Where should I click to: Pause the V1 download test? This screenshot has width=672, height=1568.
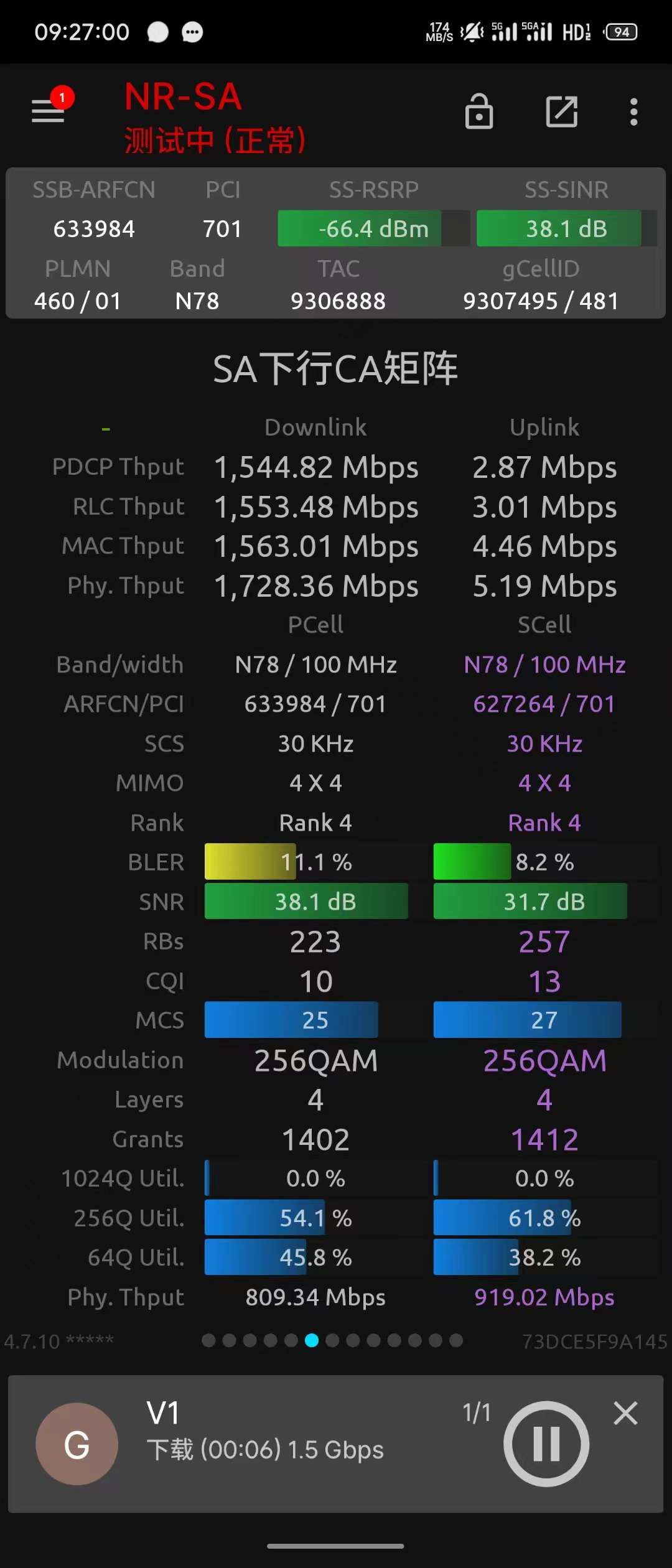[546, 1444]
